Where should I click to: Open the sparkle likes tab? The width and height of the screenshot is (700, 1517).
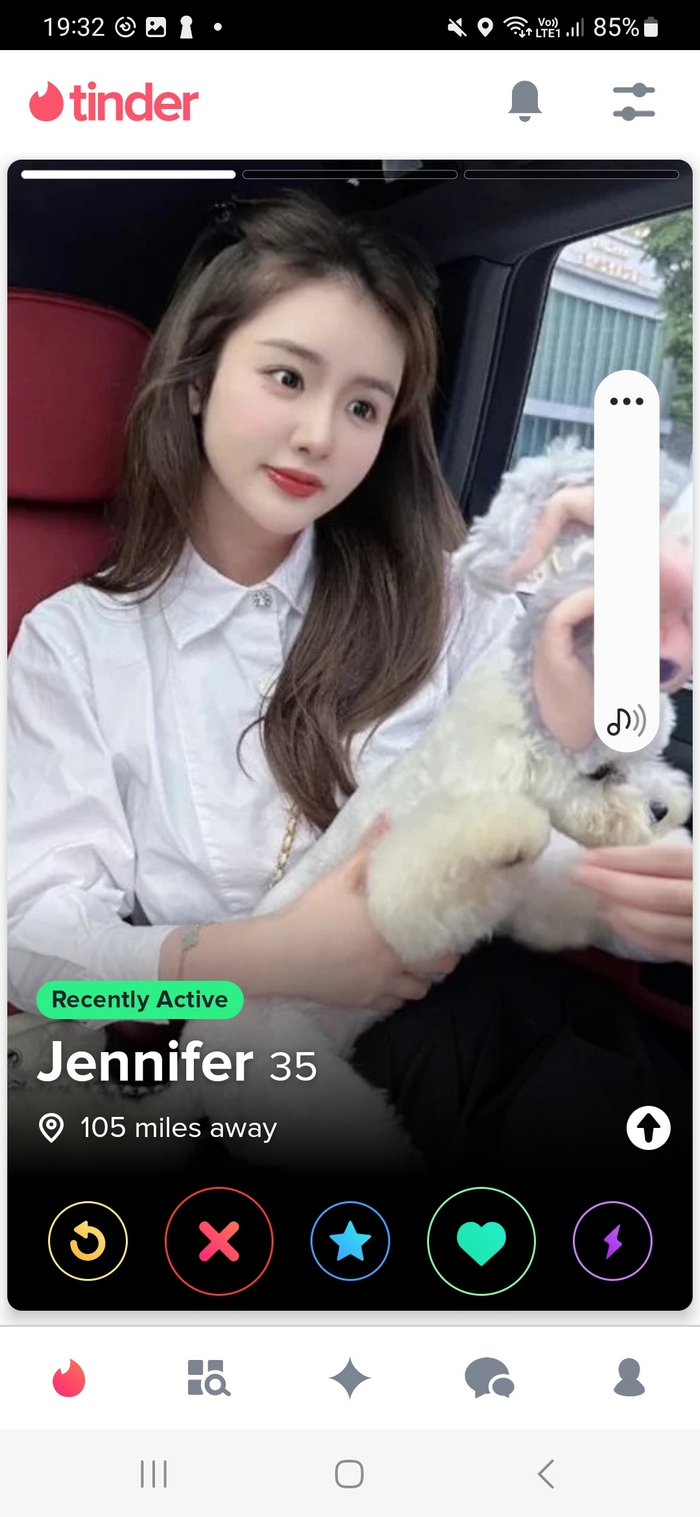350,1379
